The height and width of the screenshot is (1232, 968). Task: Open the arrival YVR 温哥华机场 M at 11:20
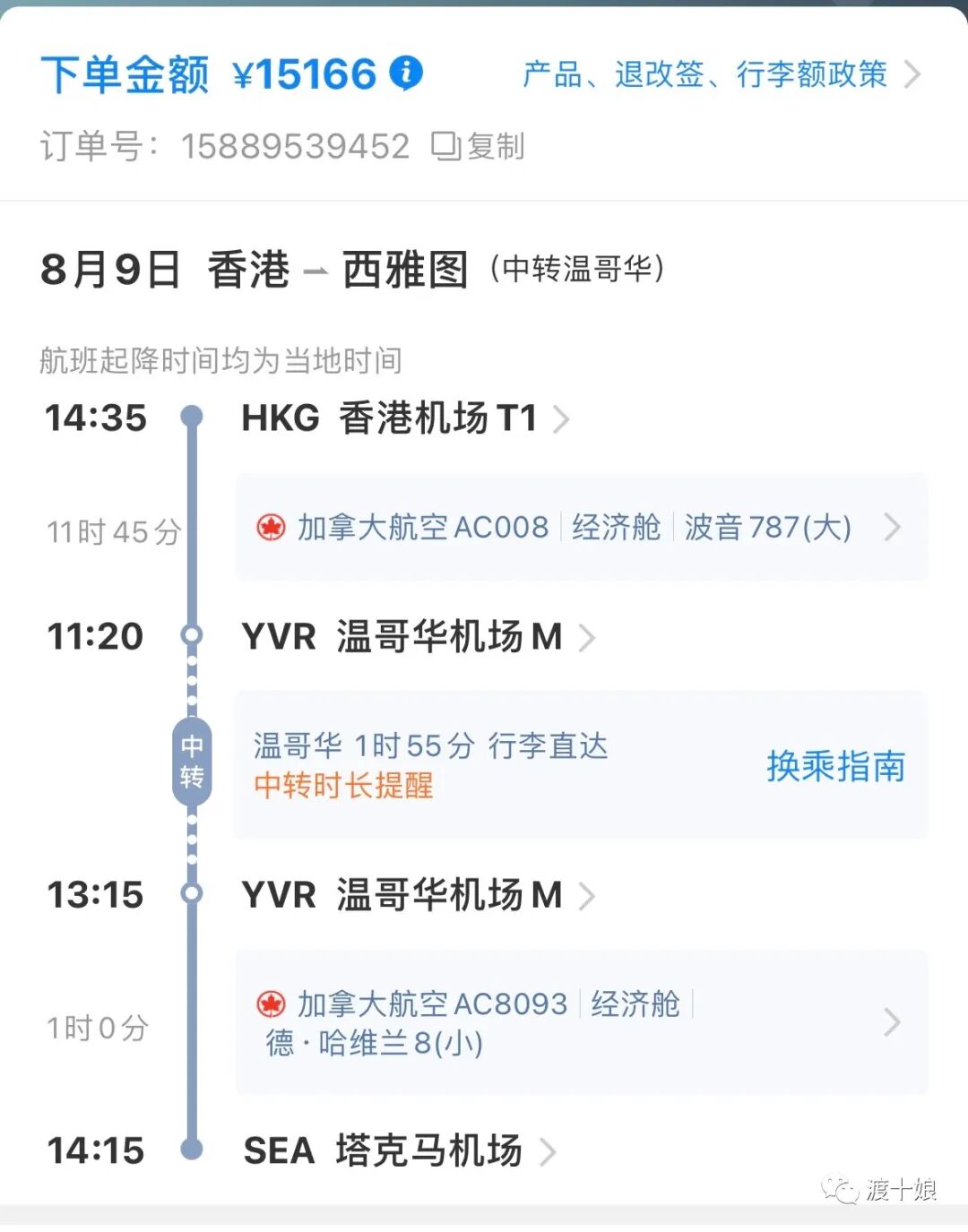(x=418, y=637)
